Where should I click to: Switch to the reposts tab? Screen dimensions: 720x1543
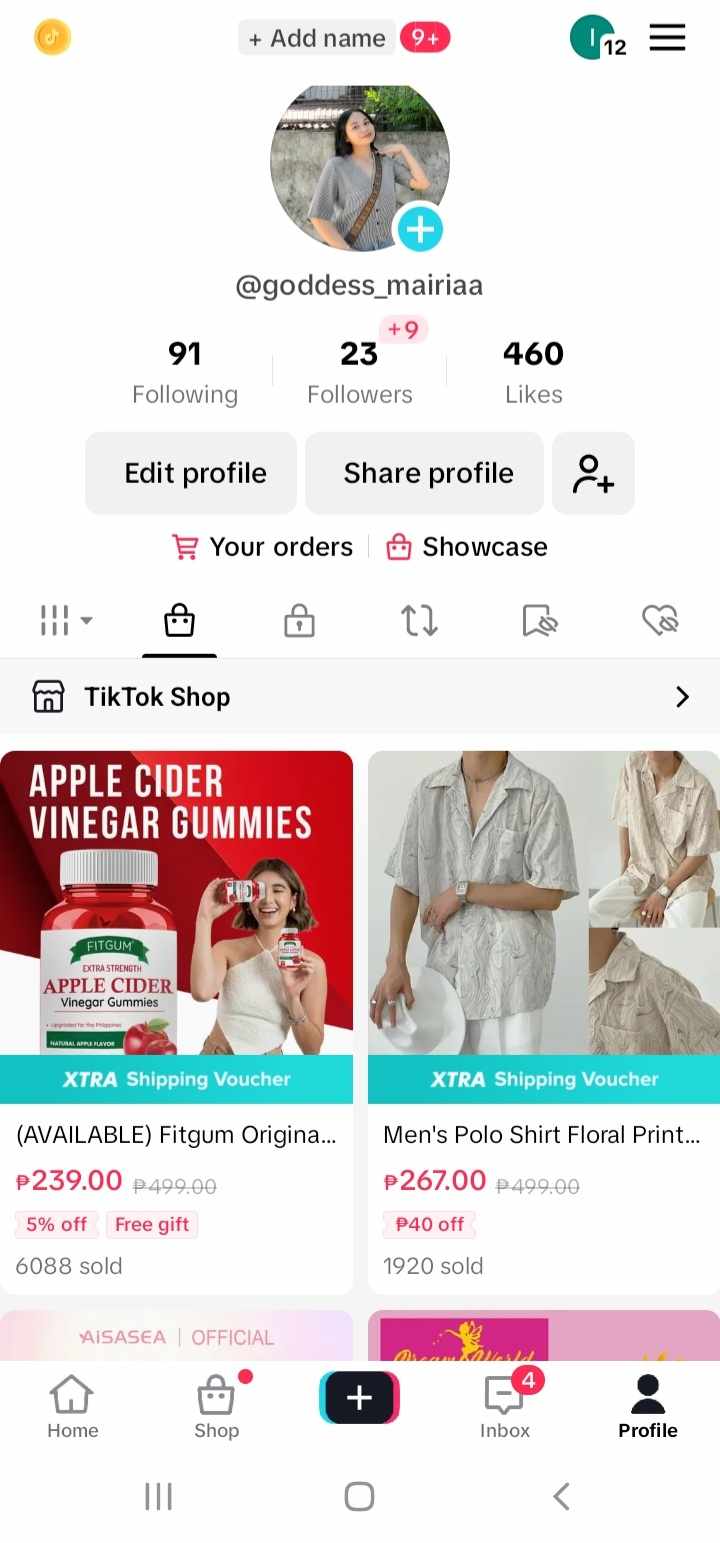(x=420, y=621)
